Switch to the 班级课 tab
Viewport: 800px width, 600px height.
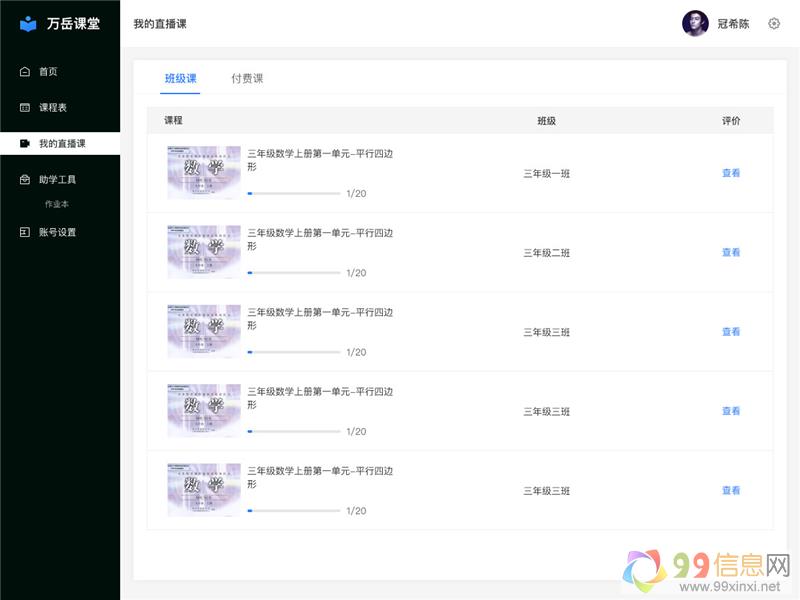181,78
